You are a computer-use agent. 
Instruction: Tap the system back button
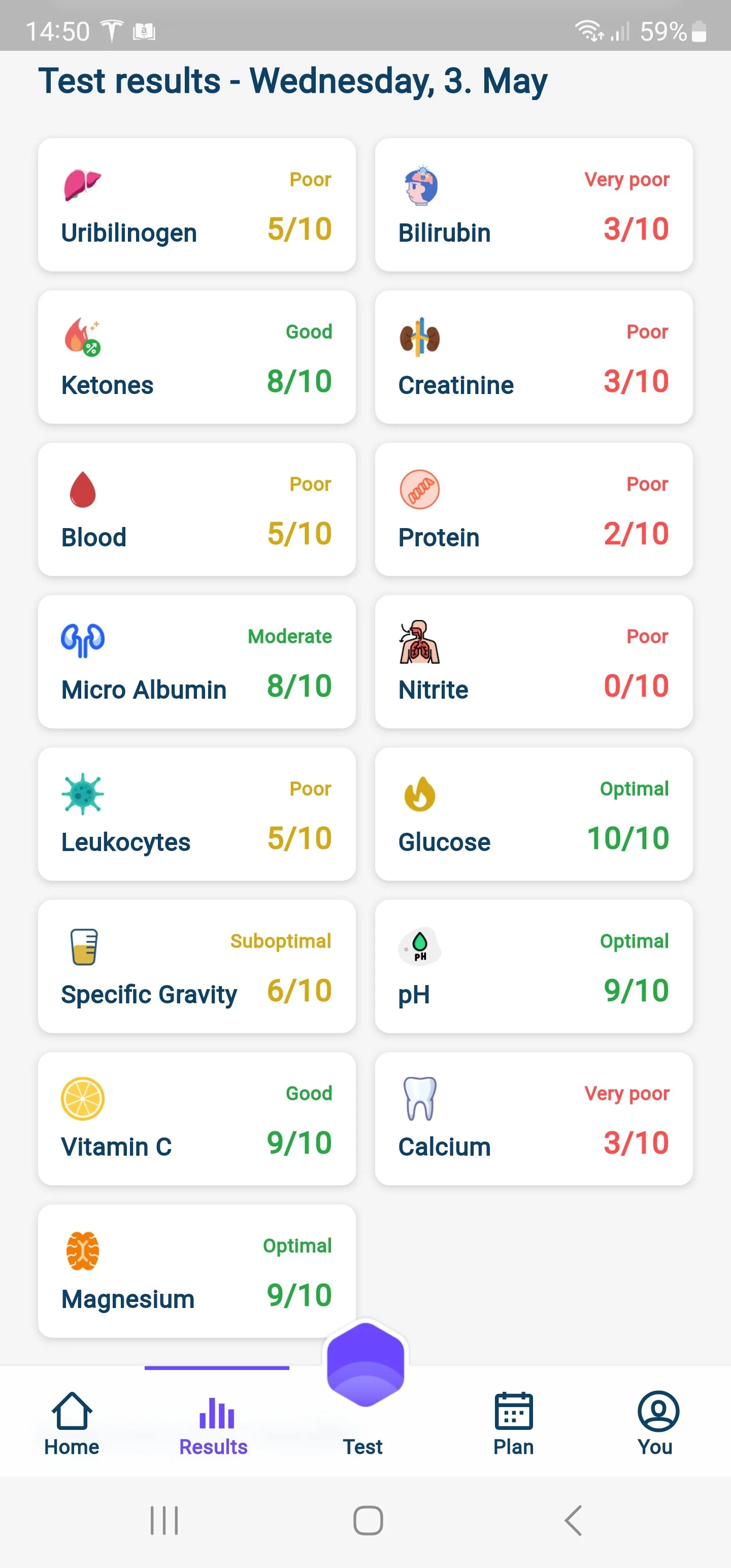point(573,1520)
